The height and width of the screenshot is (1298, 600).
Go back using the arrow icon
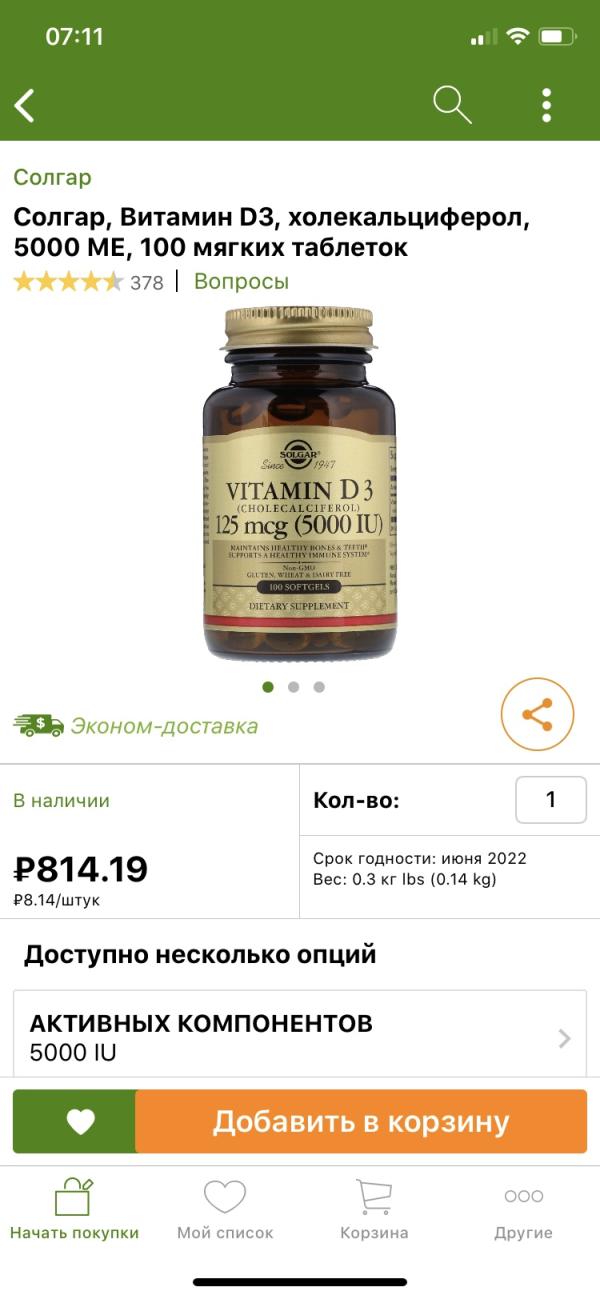[25, 105]
